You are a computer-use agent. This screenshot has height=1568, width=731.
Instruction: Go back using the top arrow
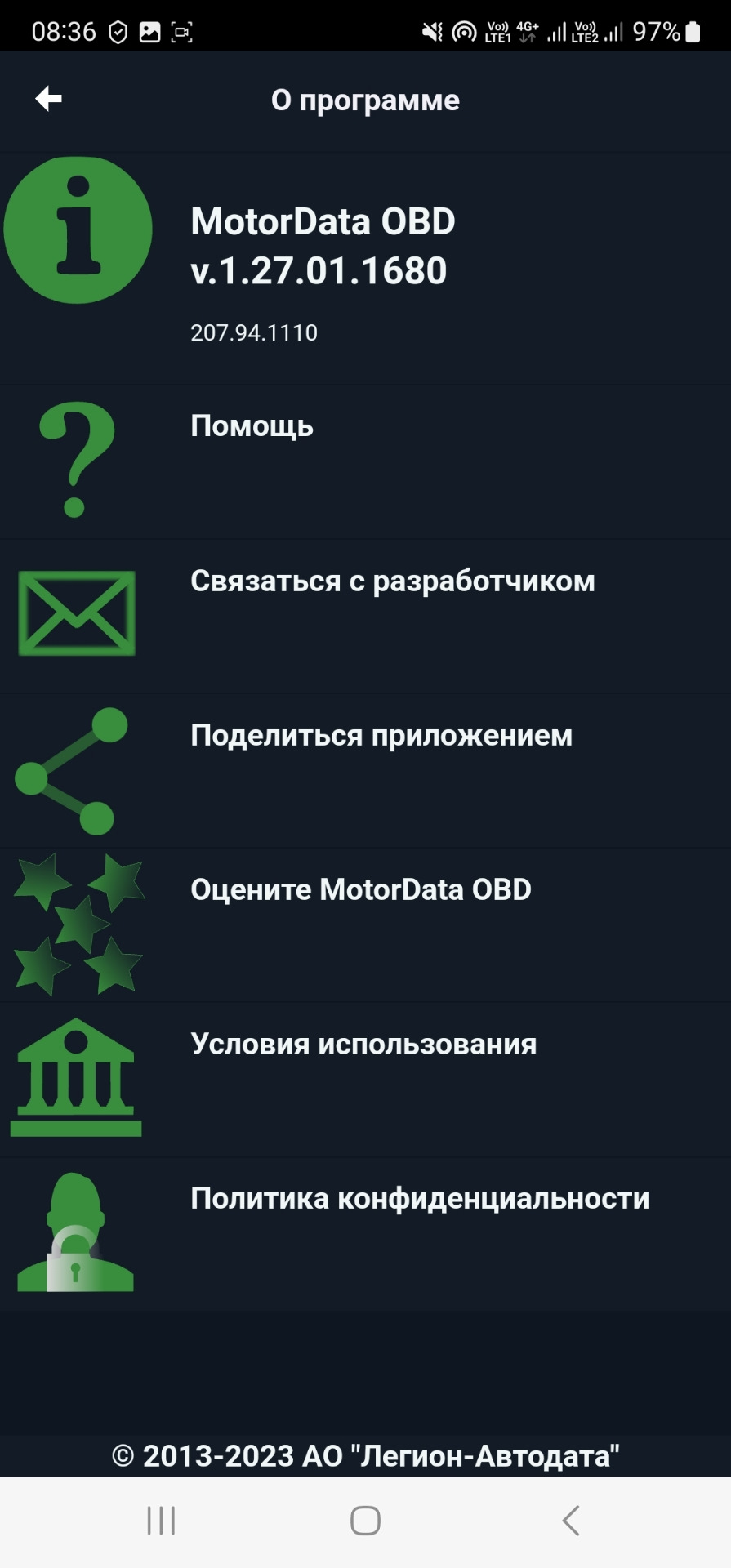point(49,100)
